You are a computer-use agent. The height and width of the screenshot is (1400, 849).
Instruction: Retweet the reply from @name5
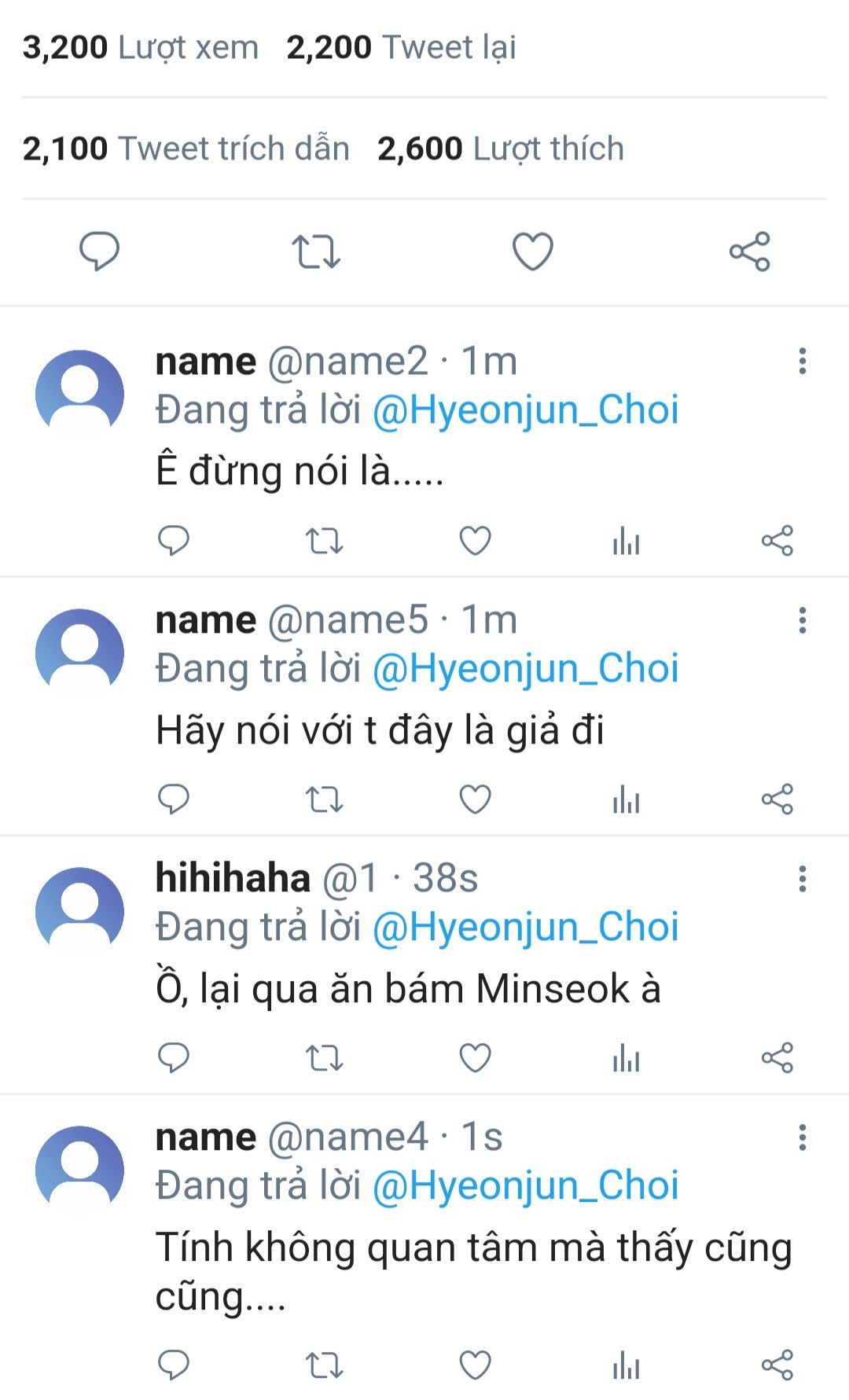[x=324, y=799]
